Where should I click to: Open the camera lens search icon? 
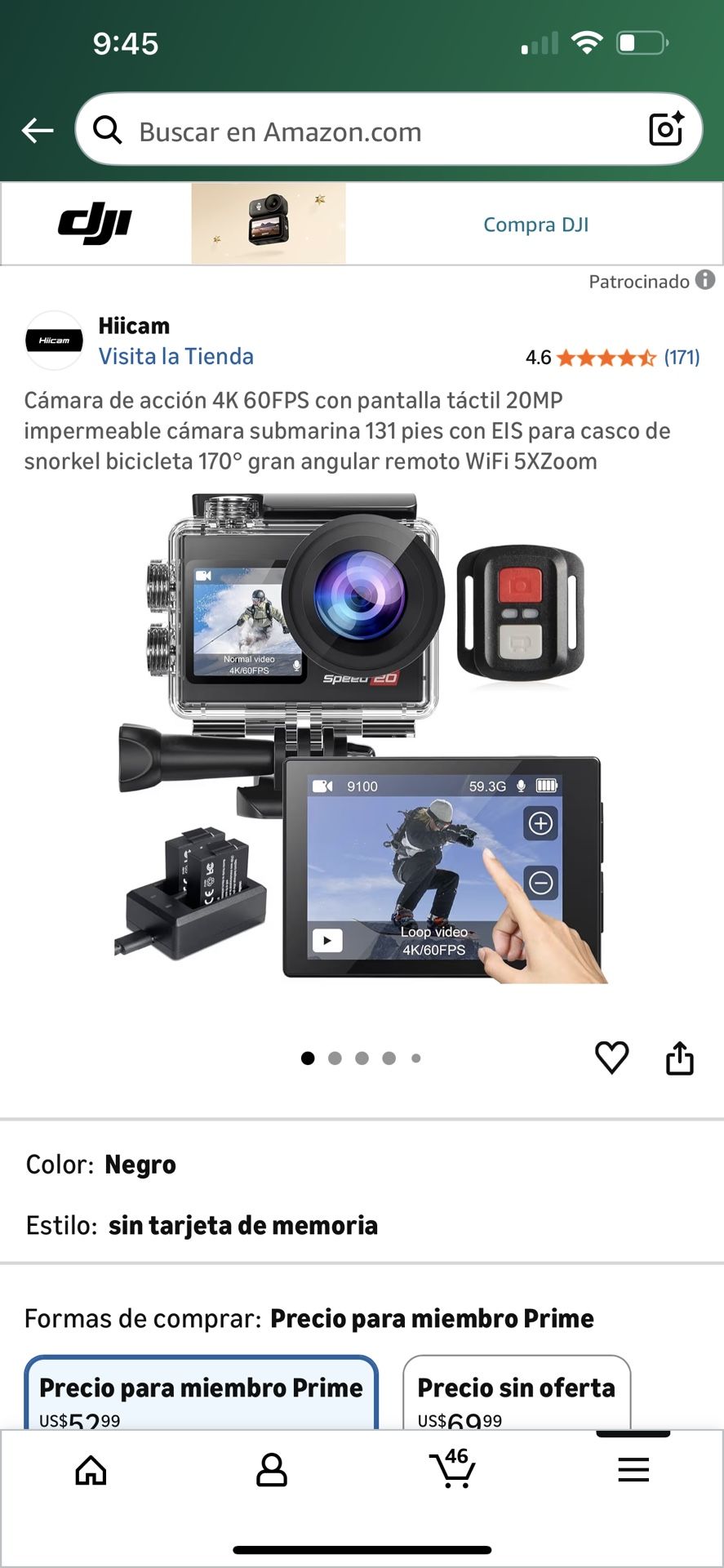click(x=665, y=129)
